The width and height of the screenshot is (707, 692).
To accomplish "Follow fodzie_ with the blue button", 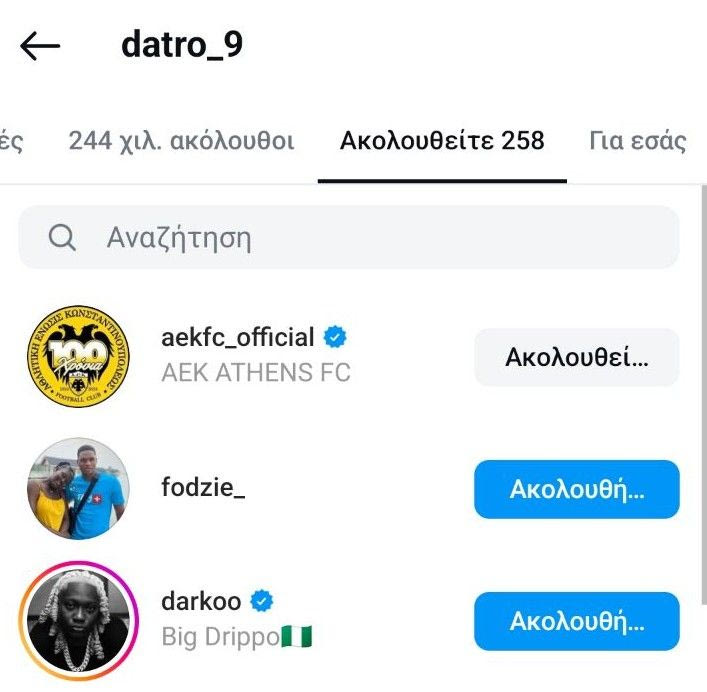I will pos(576,489).
